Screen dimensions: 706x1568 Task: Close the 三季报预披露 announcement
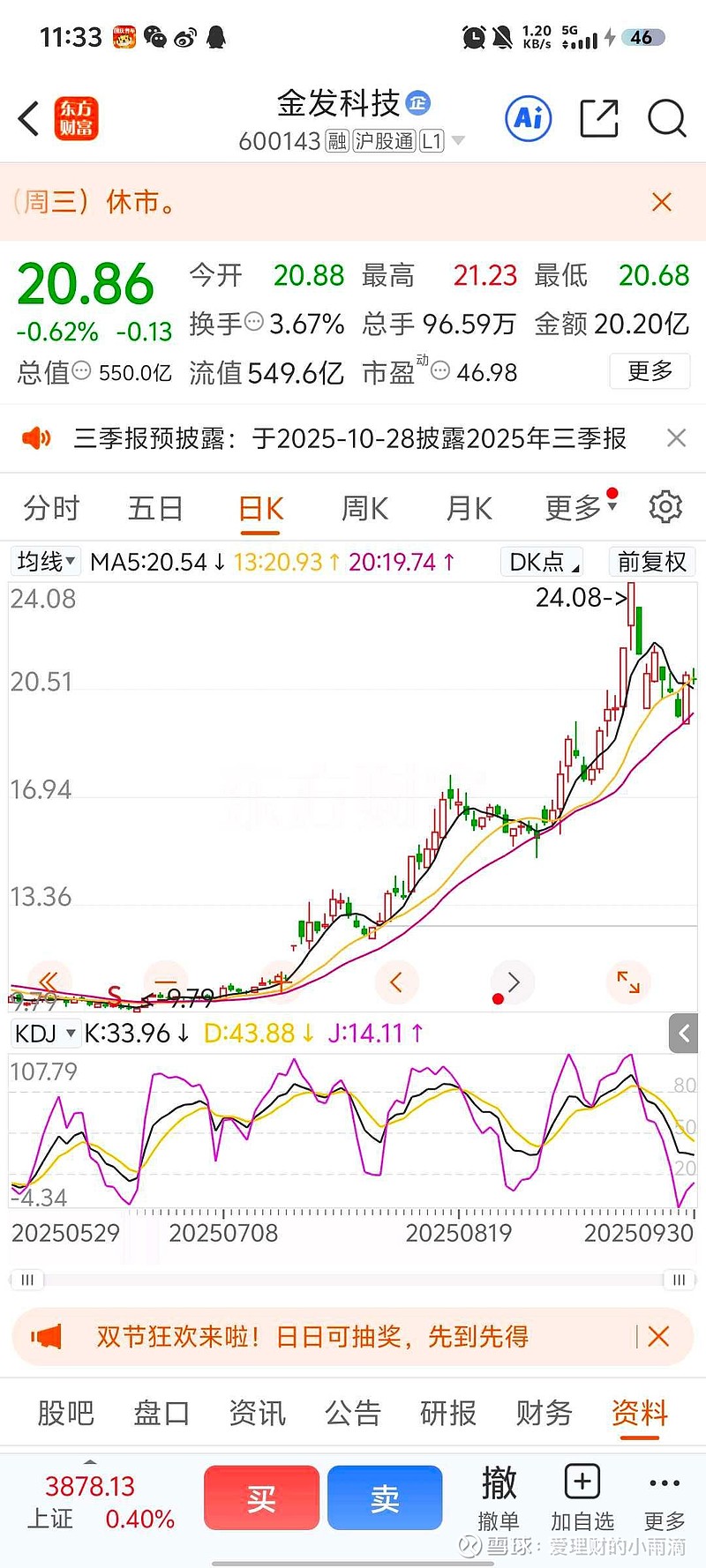click(x=676, y=437)
